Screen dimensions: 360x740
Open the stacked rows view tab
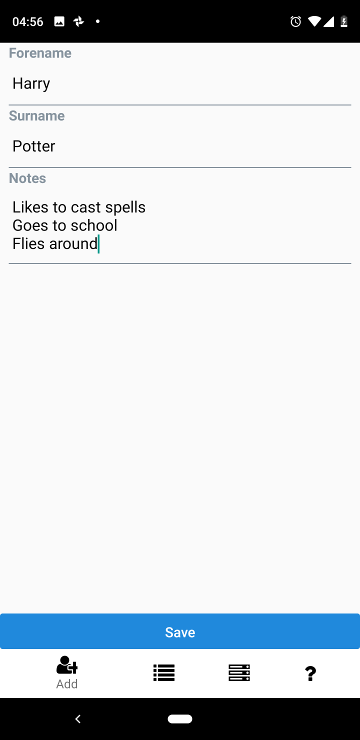click(x=239, y=673)
